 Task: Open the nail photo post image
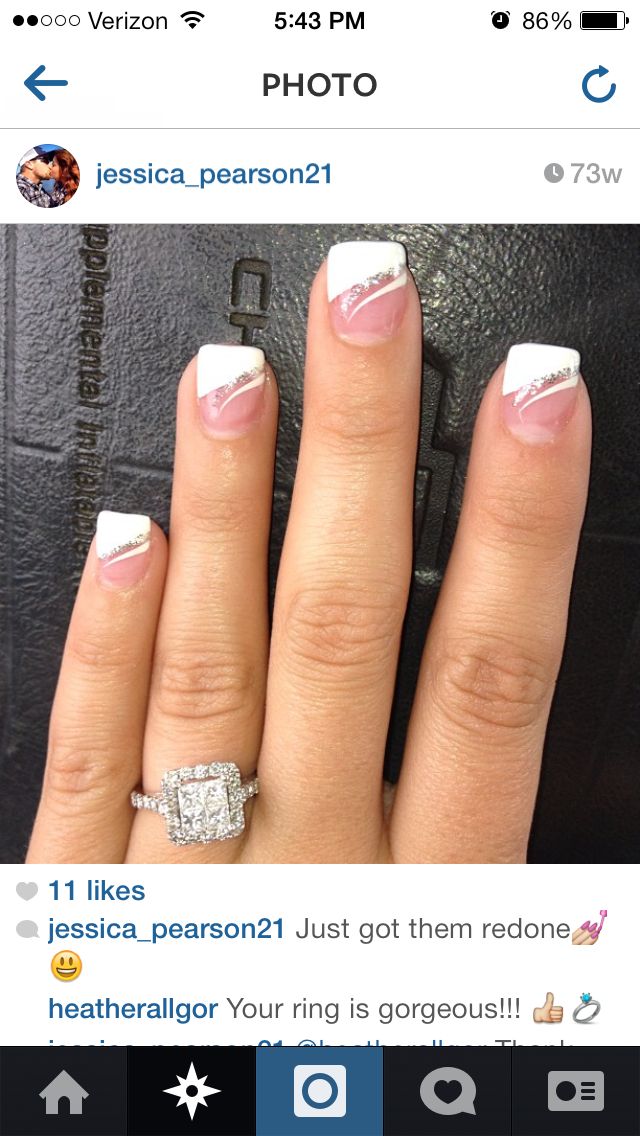(x=320, y=543)
